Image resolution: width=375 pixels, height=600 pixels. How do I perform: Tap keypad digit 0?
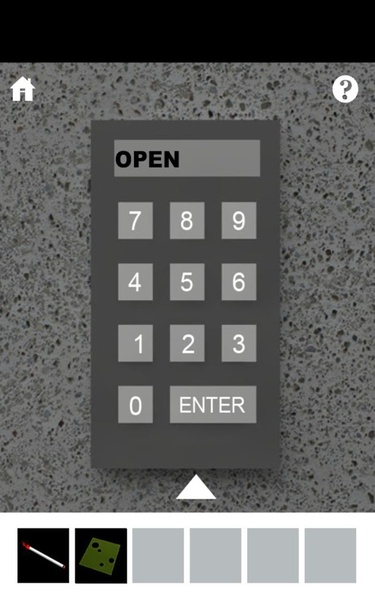pos(135,404)
